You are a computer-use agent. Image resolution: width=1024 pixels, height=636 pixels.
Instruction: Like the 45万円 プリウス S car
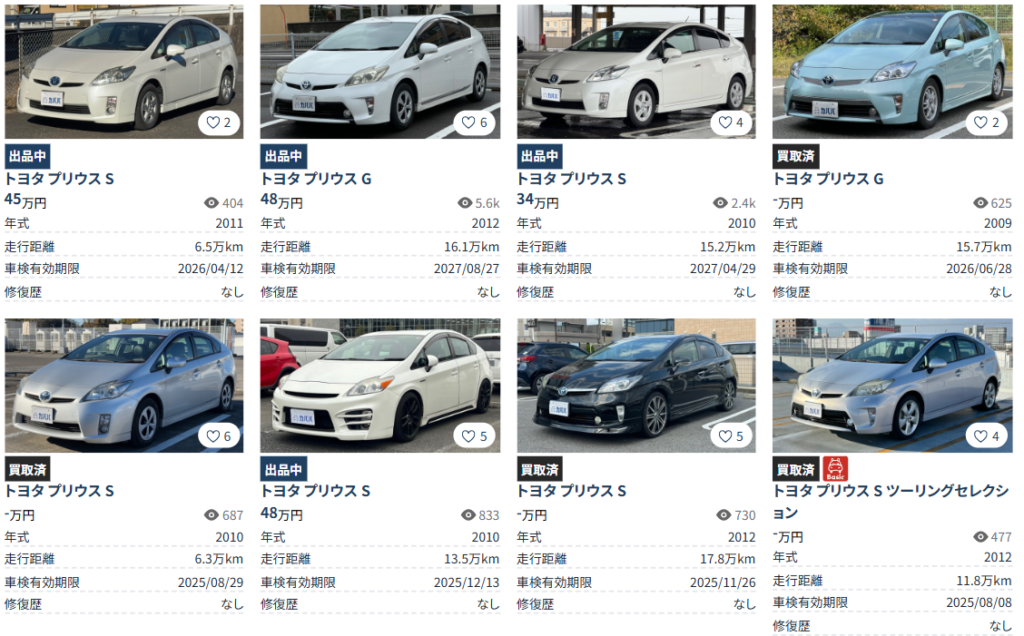pyautogui.click(x=217, y=123)
